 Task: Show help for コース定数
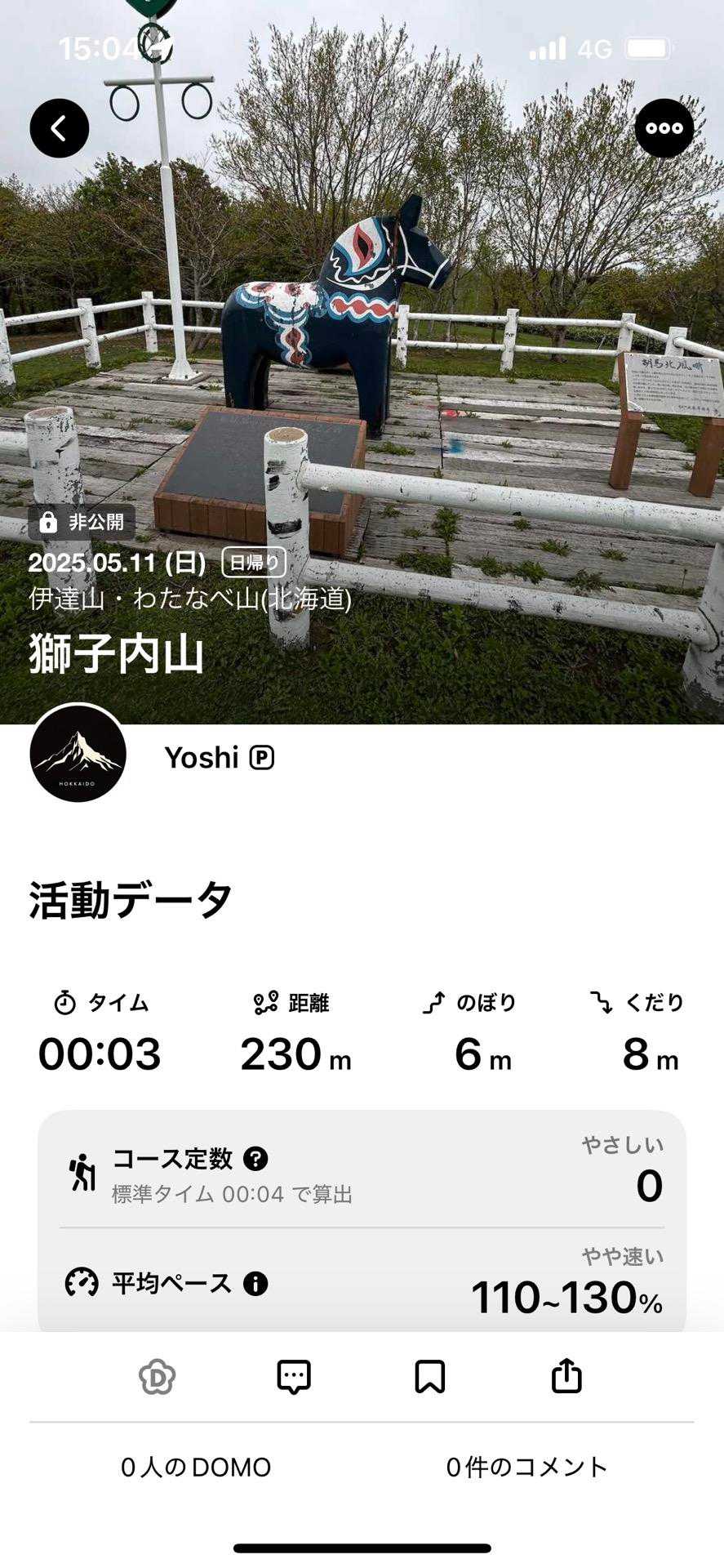coord(256,1158)
